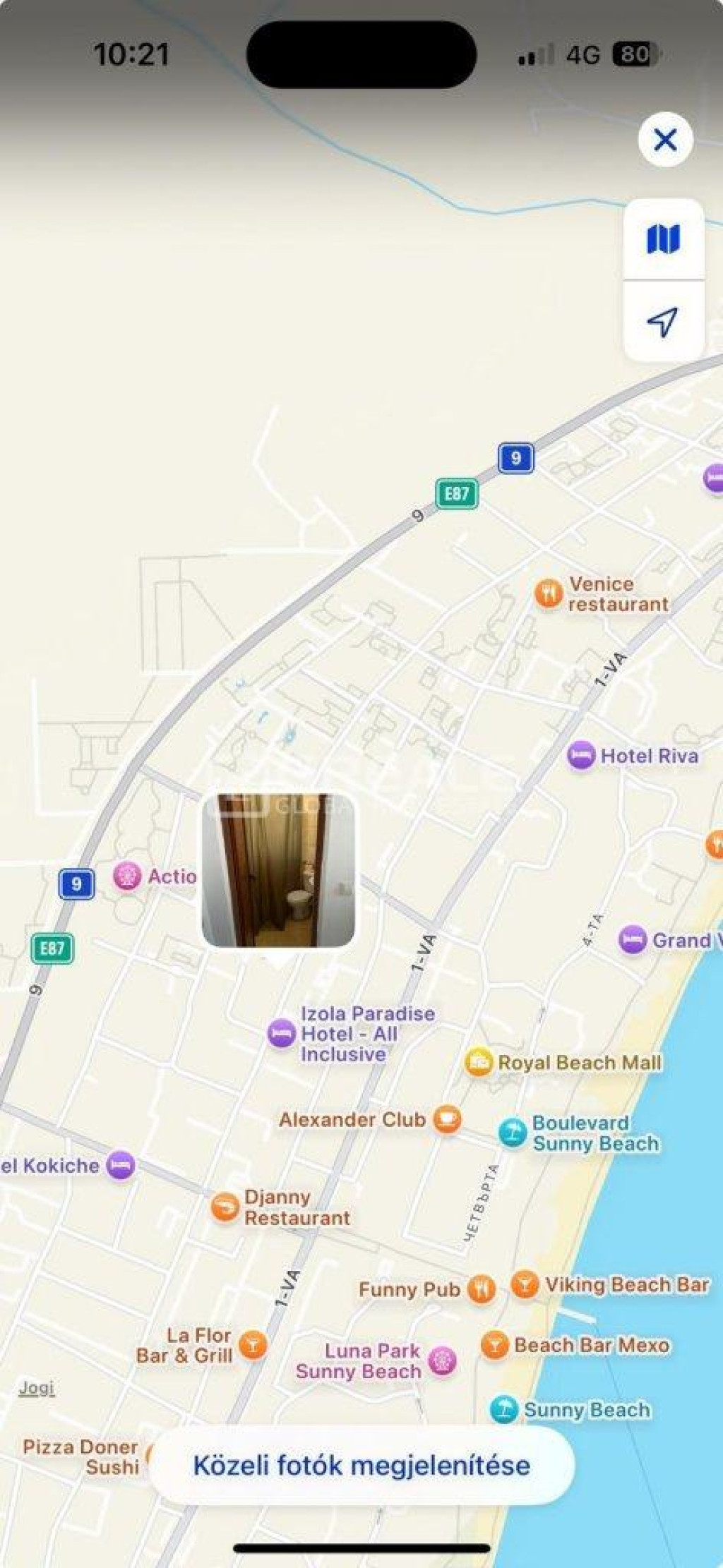Change the map display mode
723x1568 pixels.
[663, 239]
